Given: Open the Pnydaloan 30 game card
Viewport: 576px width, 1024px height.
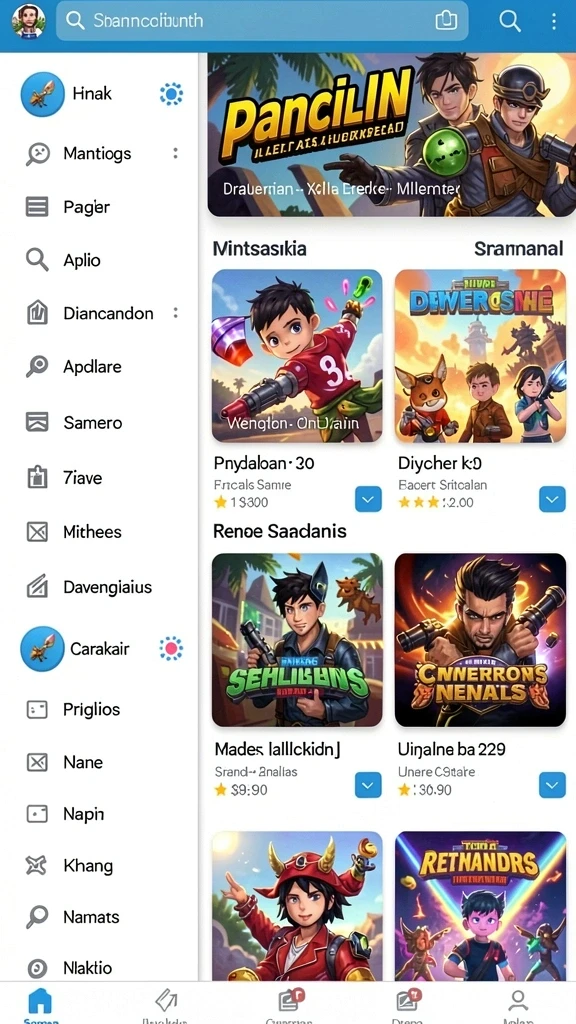Looking at the screenshot, I should click(297, 391).
